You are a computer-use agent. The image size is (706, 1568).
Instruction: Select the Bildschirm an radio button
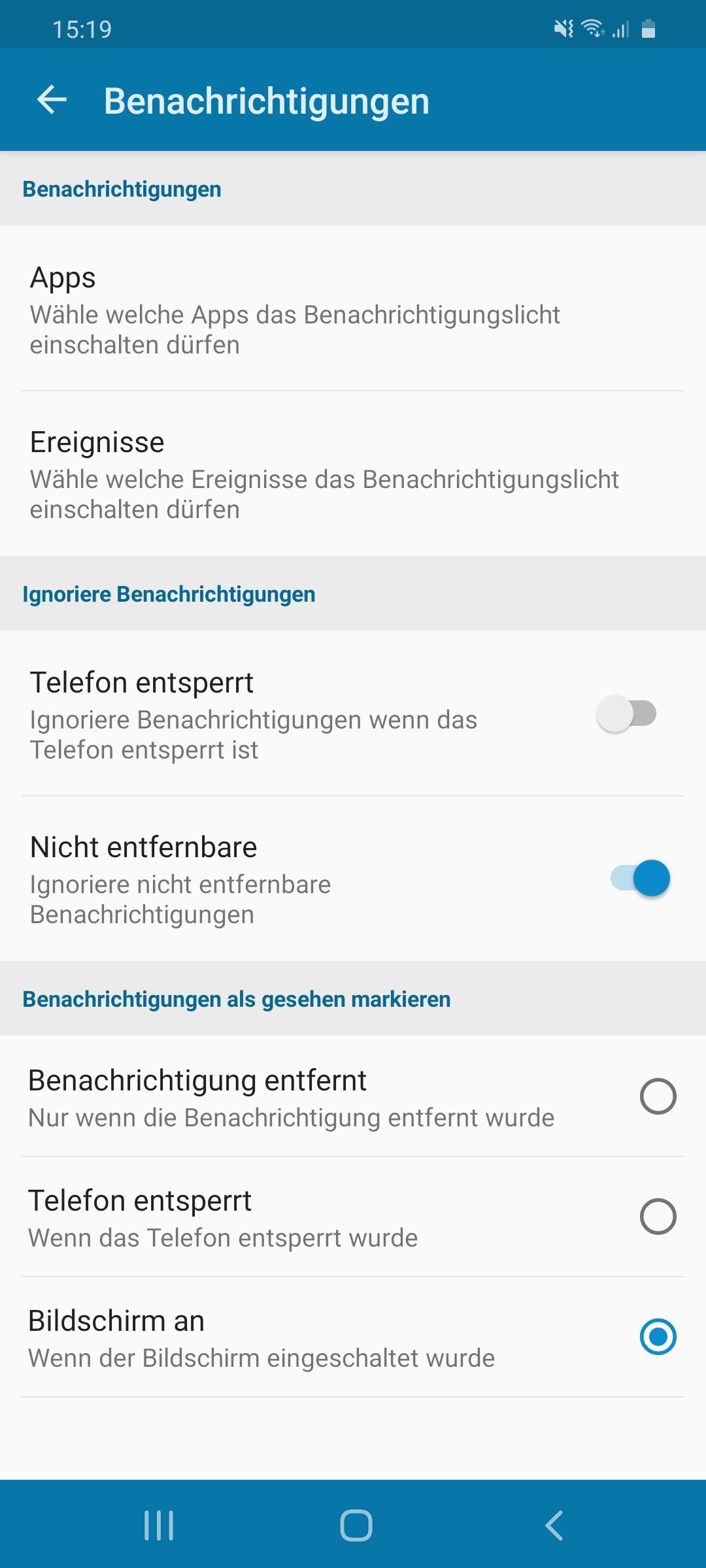coord(658,1337)
